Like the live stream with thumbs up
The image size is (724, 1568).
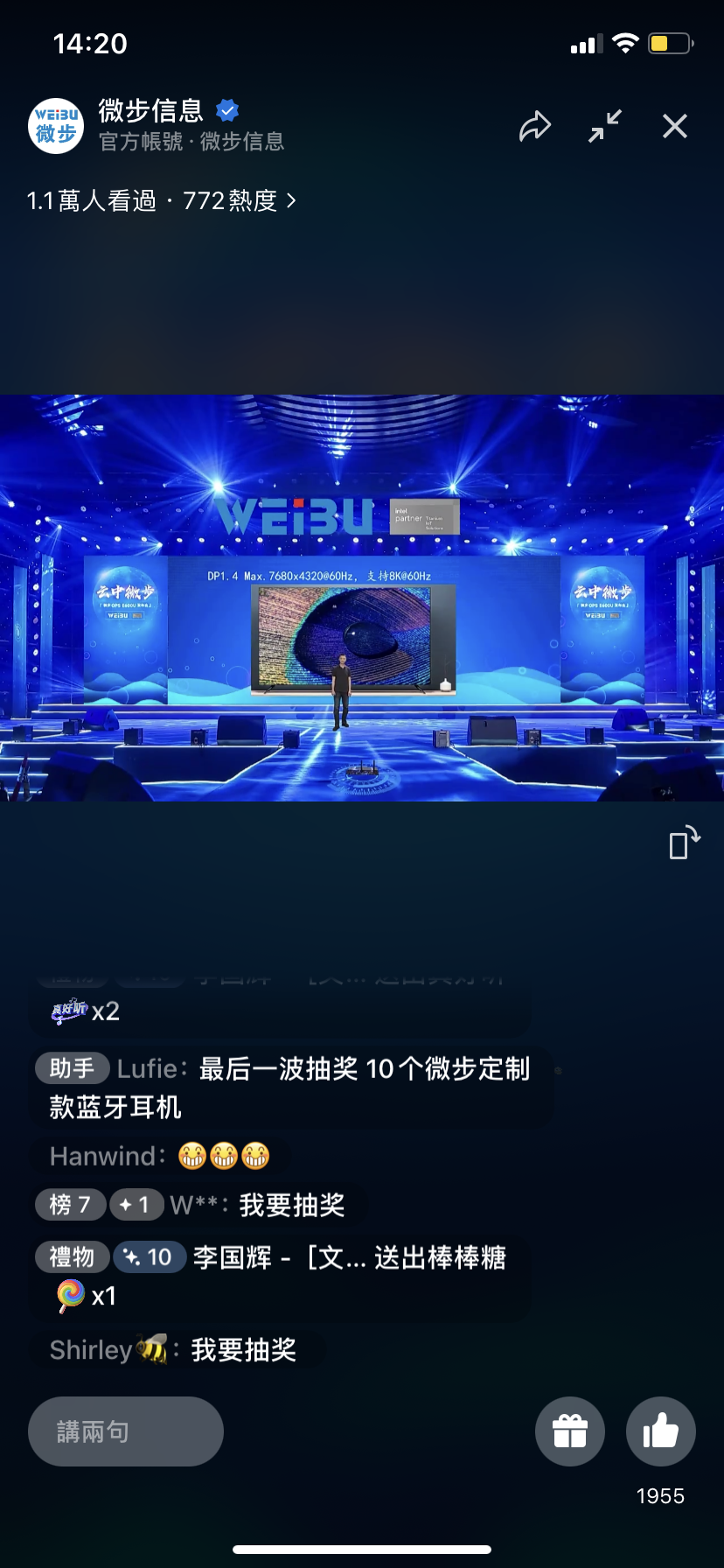(660, 1431)
